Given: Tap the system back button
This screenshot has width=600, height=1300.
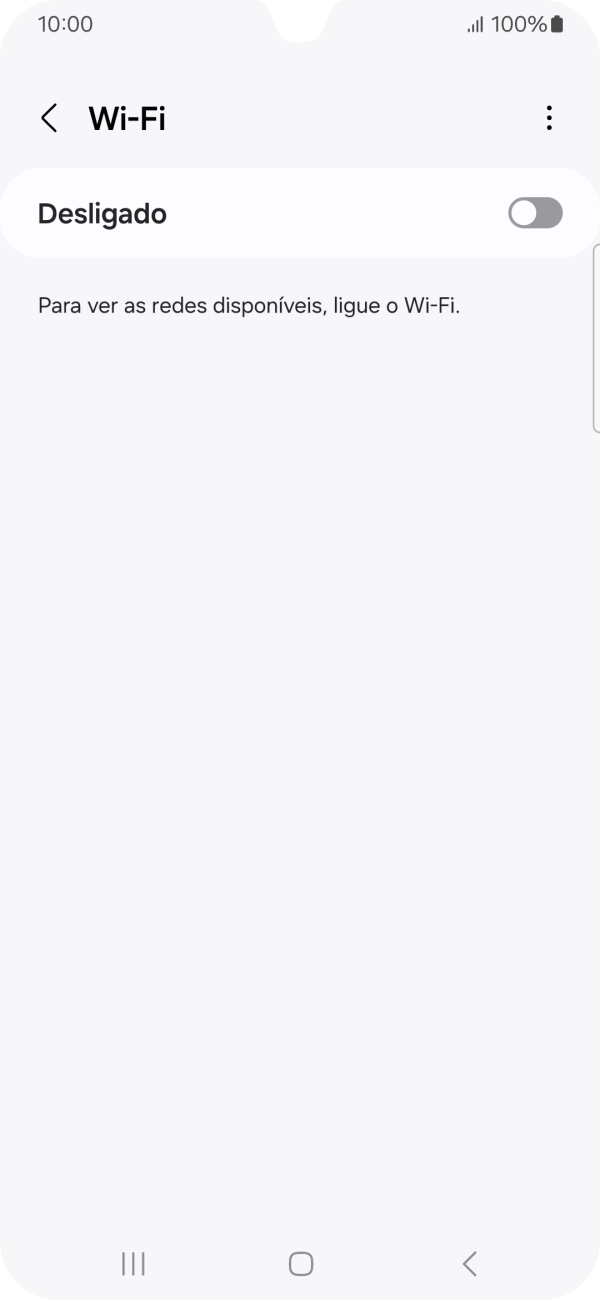Looking at the screenshot, I should 469,1263.
